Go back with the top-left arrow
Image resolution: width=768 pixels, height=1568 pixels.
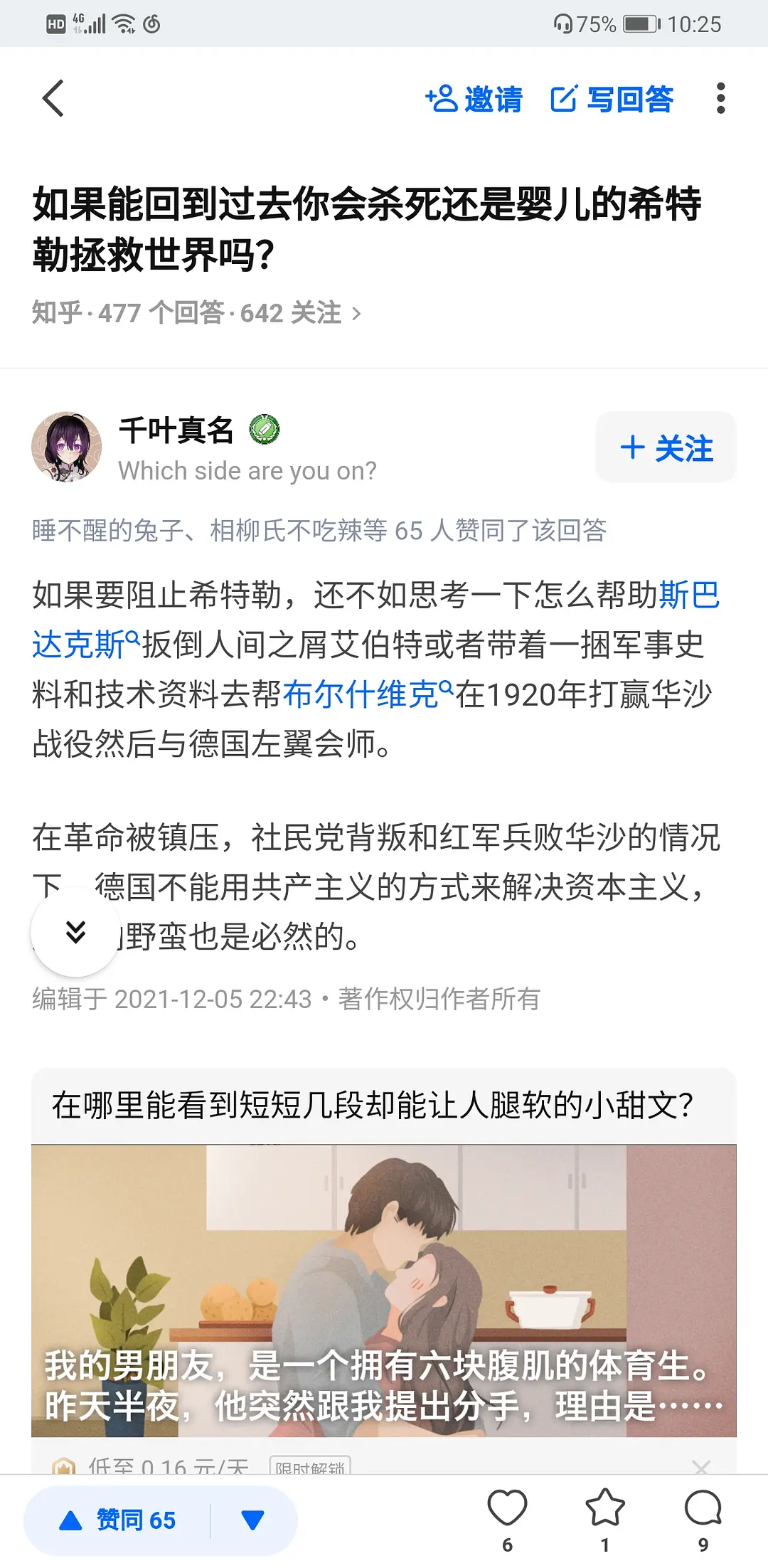point(53,98)
